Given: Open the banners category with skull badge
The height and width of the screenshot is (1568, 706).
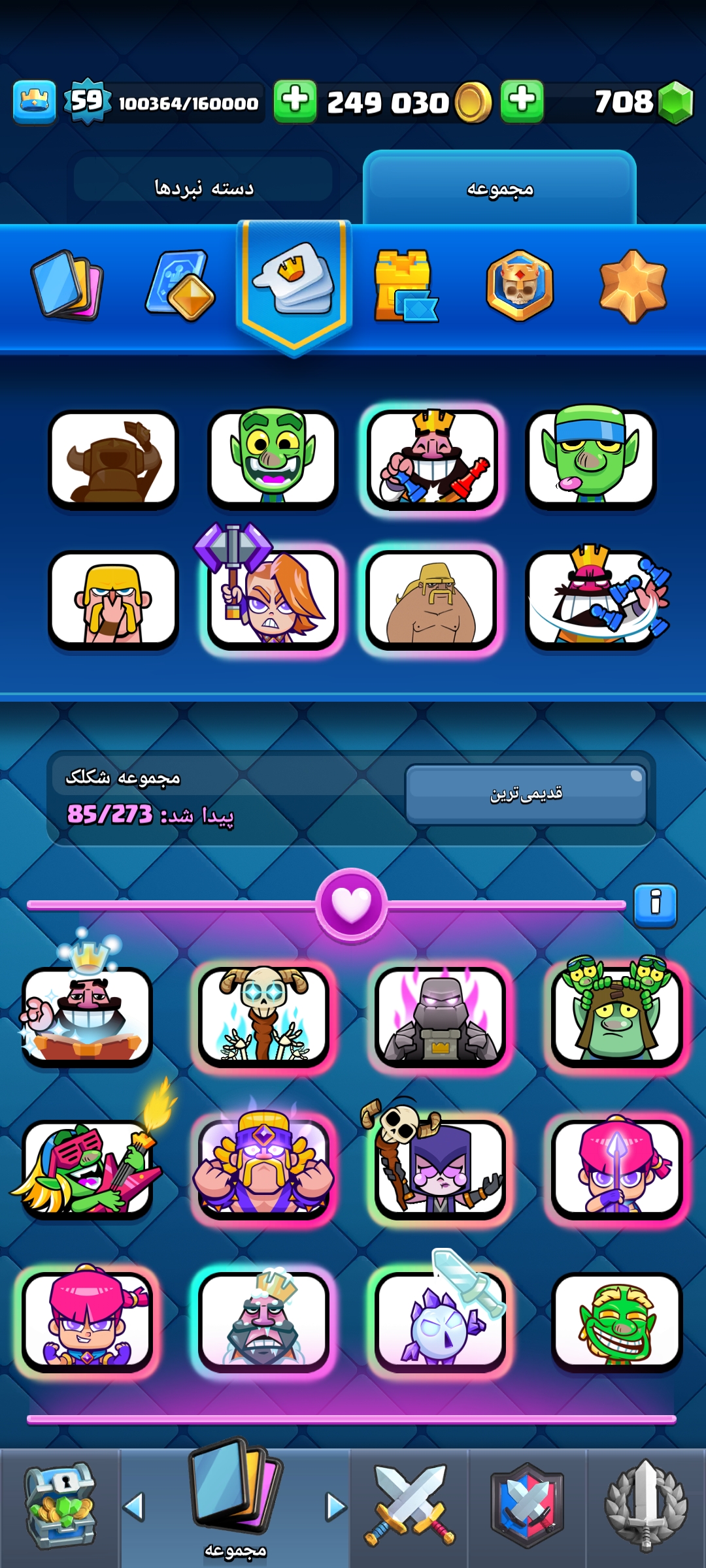Looking at the screenshot, I should tap(520, 286).
